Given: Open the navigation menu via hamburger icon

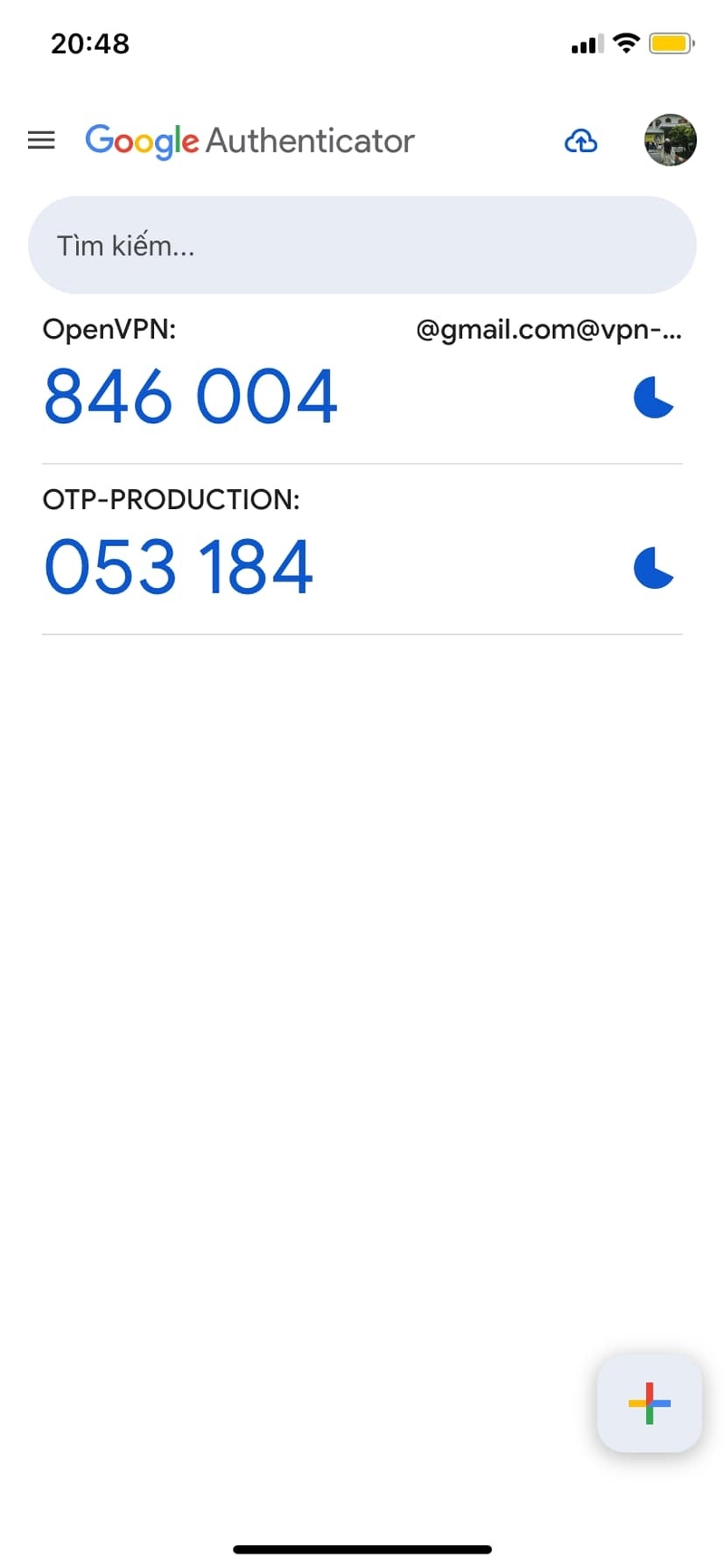Looking at the screenshot, I should click(x=40, y=140).
